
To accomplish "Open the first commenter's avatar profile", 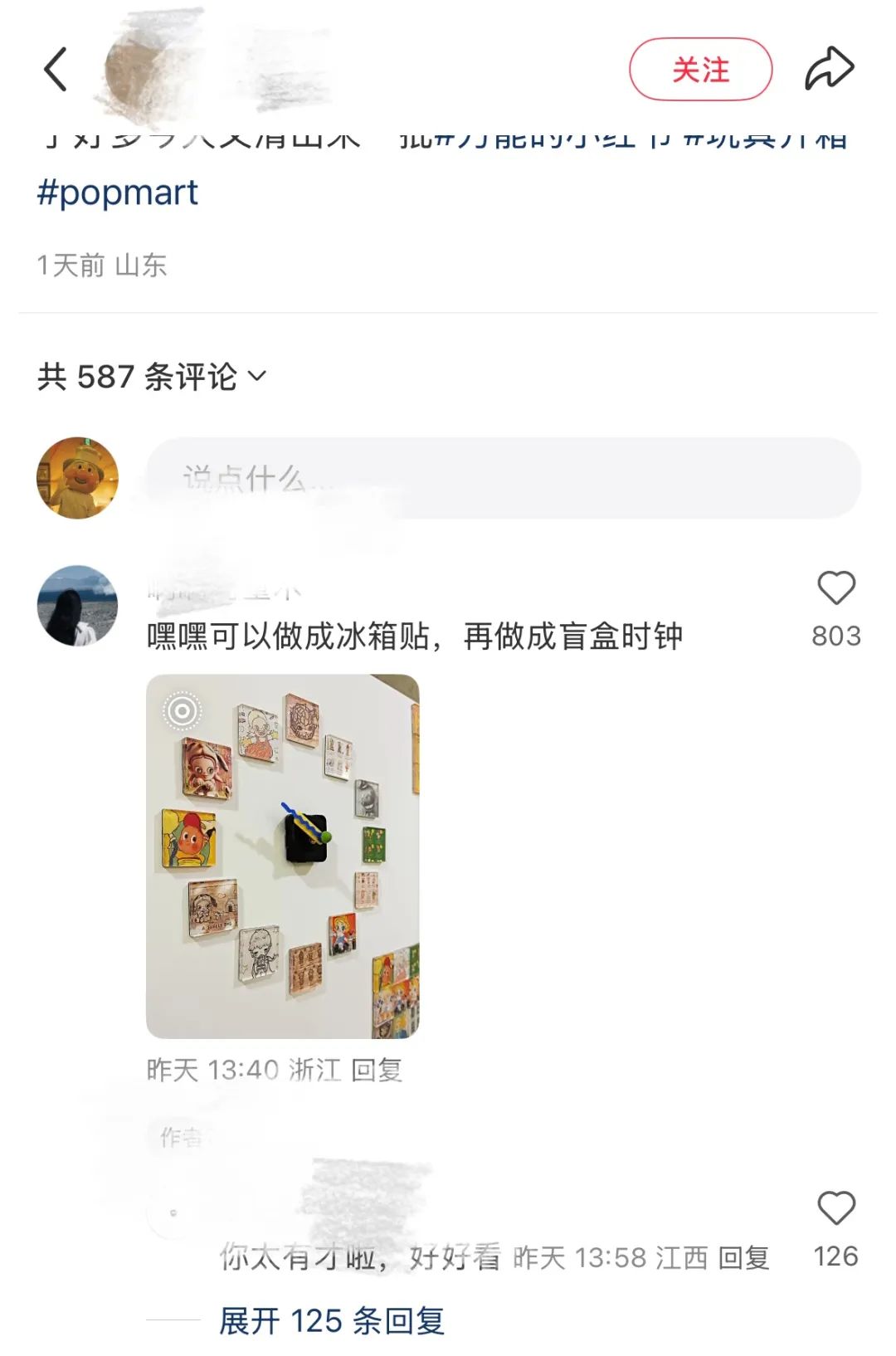I will point(77,606).
